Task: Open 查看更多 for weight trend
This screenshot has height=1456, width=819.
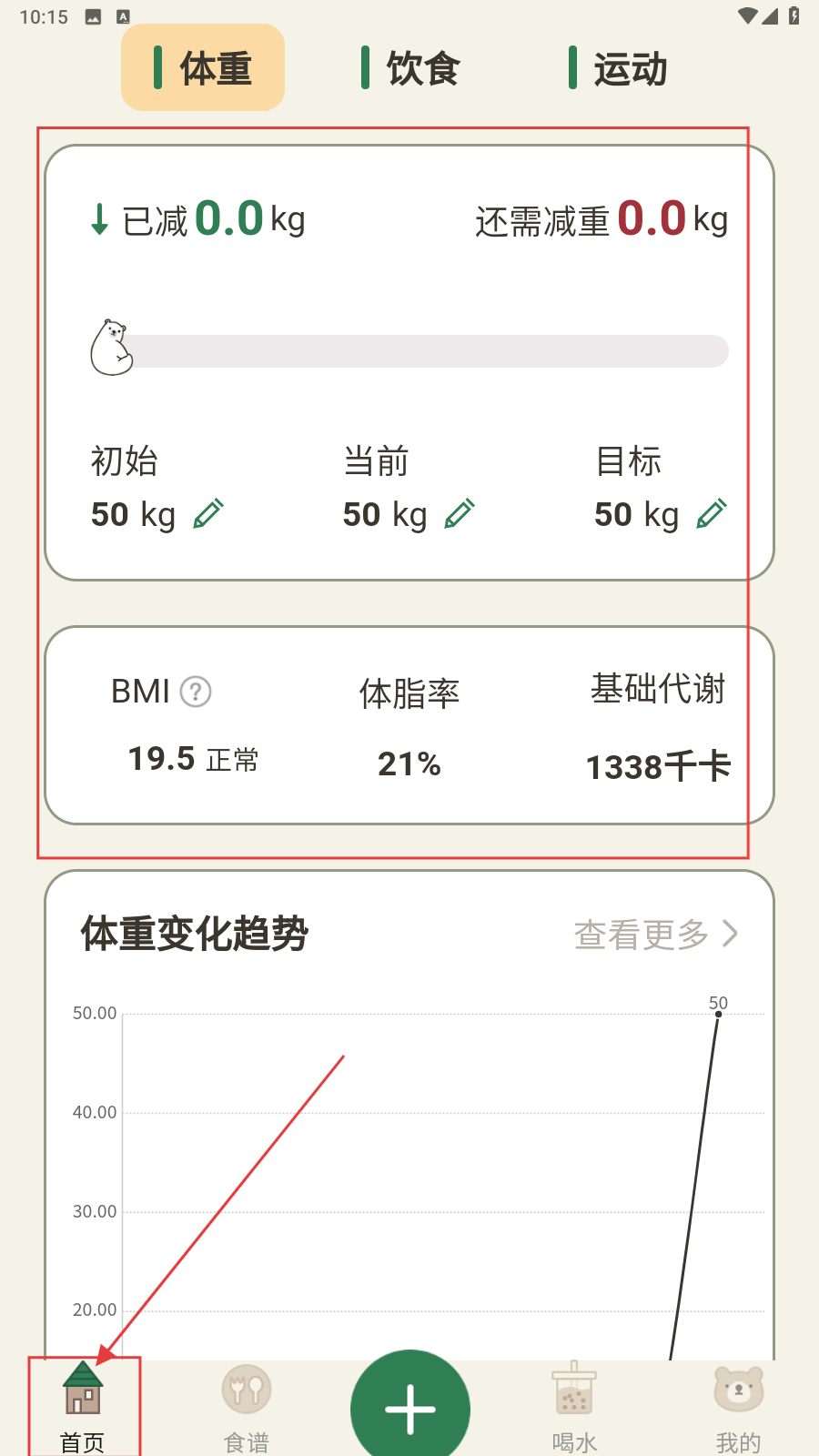Action: (655, 934)
